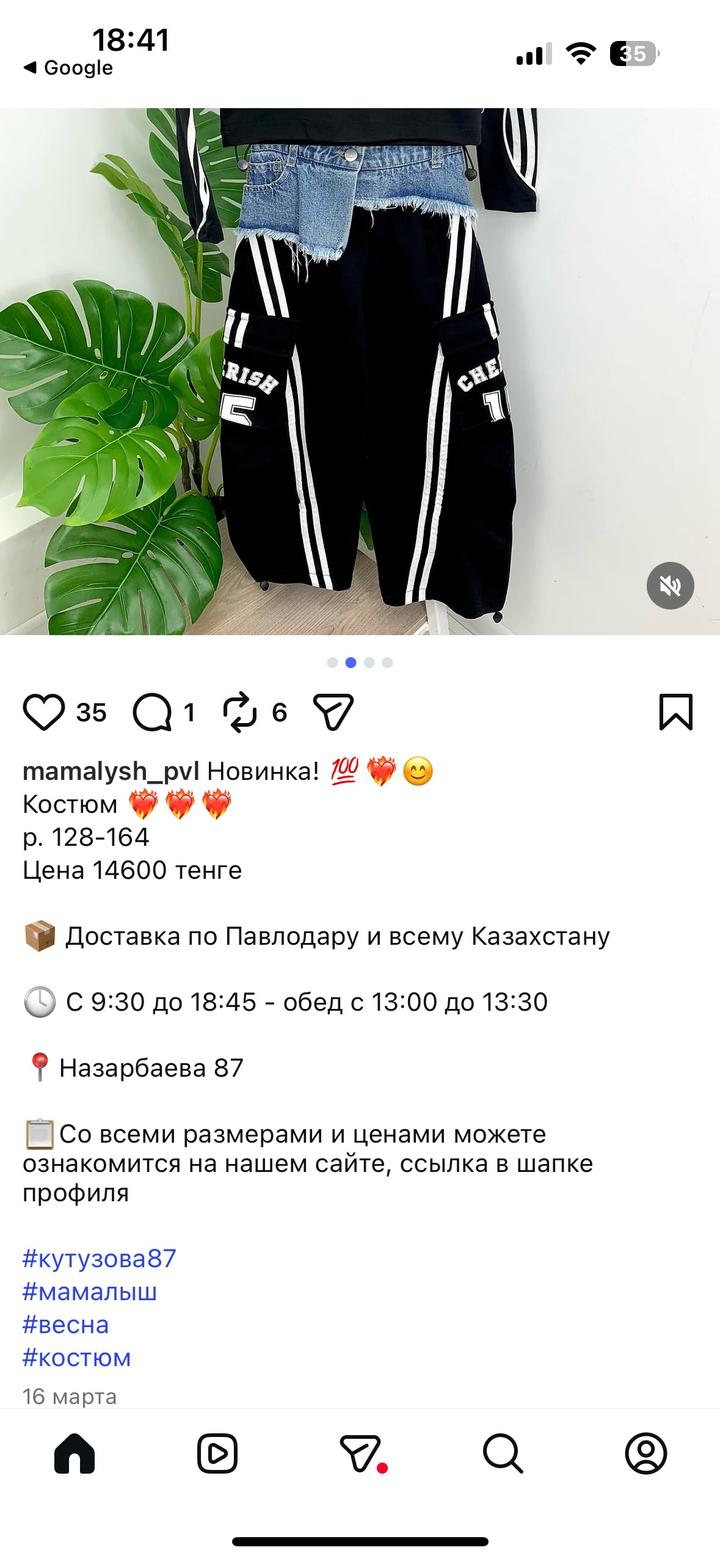The width and height of the screenshot is (720, 1561).
Task: Open hashtag #весна
Action: [x=66, y=1325]
